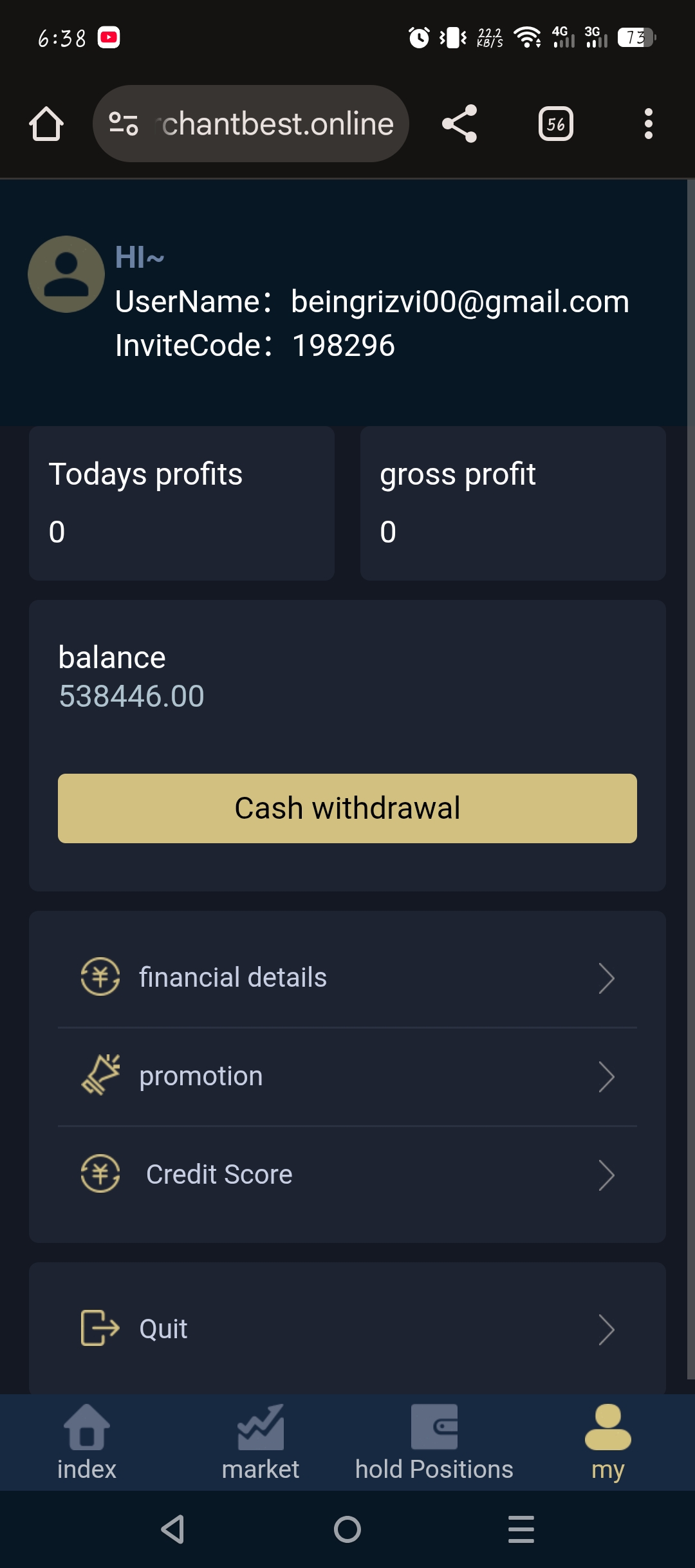Open the tab switcher showing 56 tabs
The height and width of the screenshot is (1568, 695).
click(556, 124)
